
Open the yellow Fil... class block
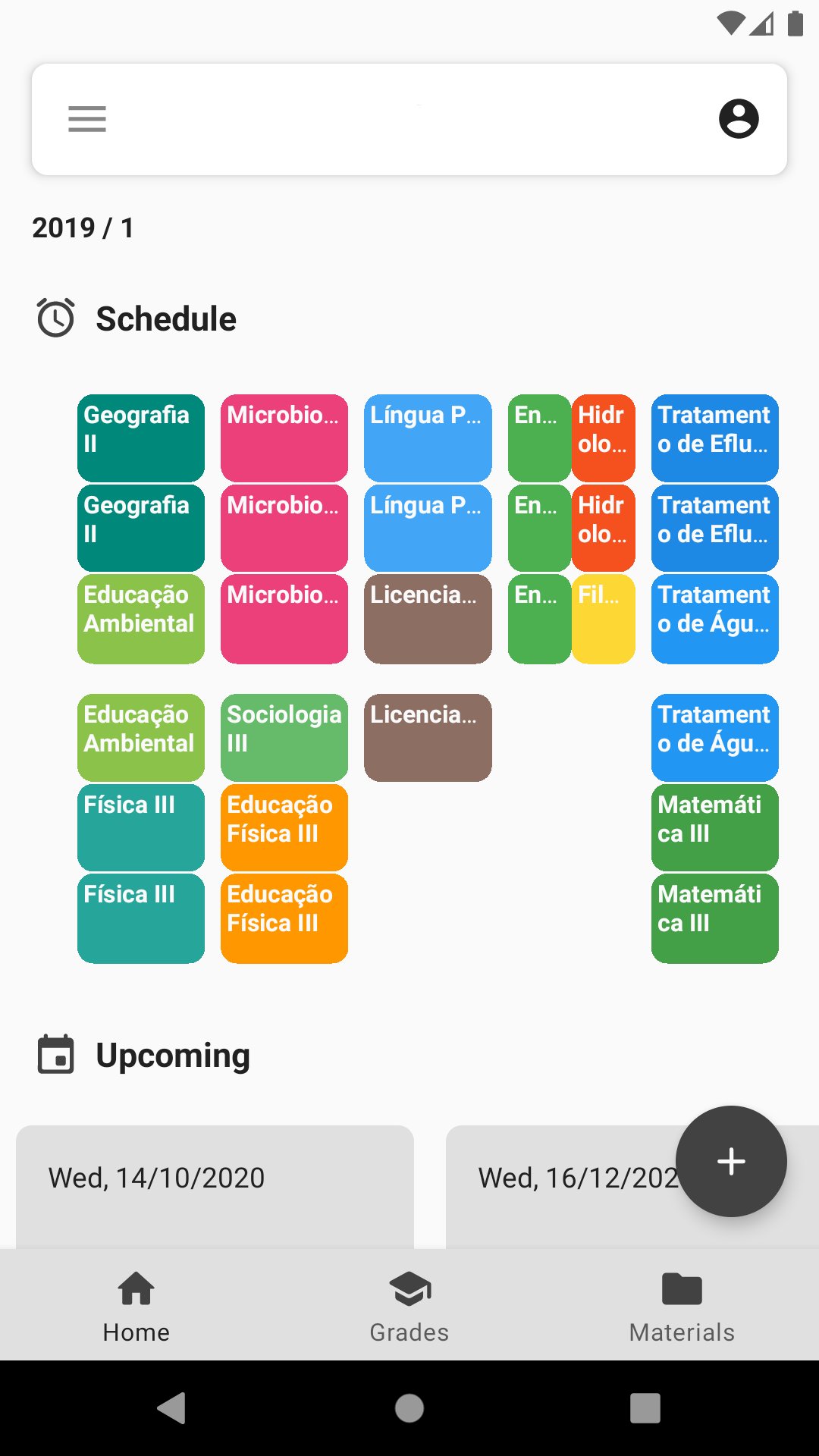(x=604, y=619)
